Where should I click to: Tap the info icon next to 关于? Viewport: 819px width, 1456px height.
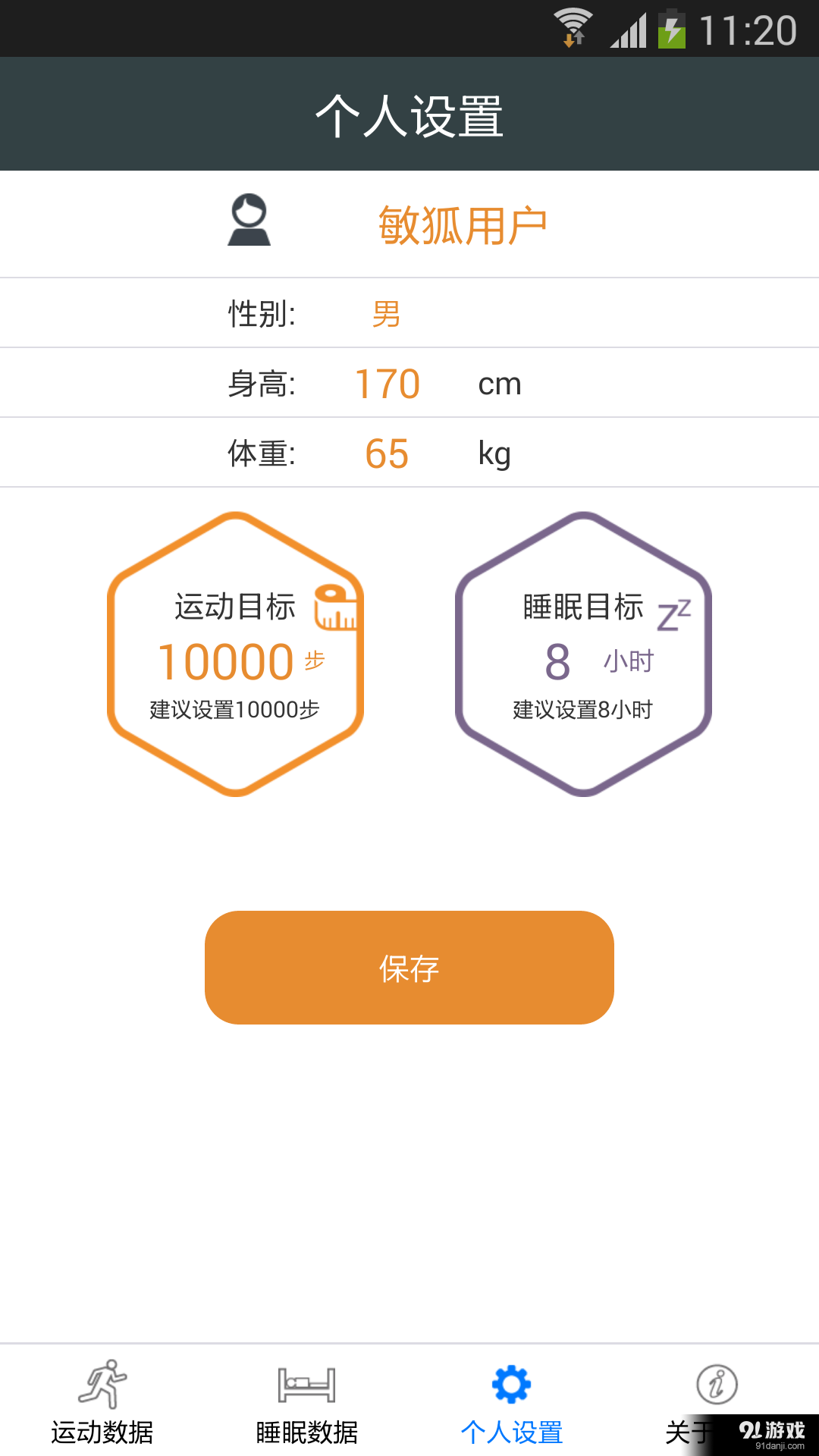point(716,1382)
